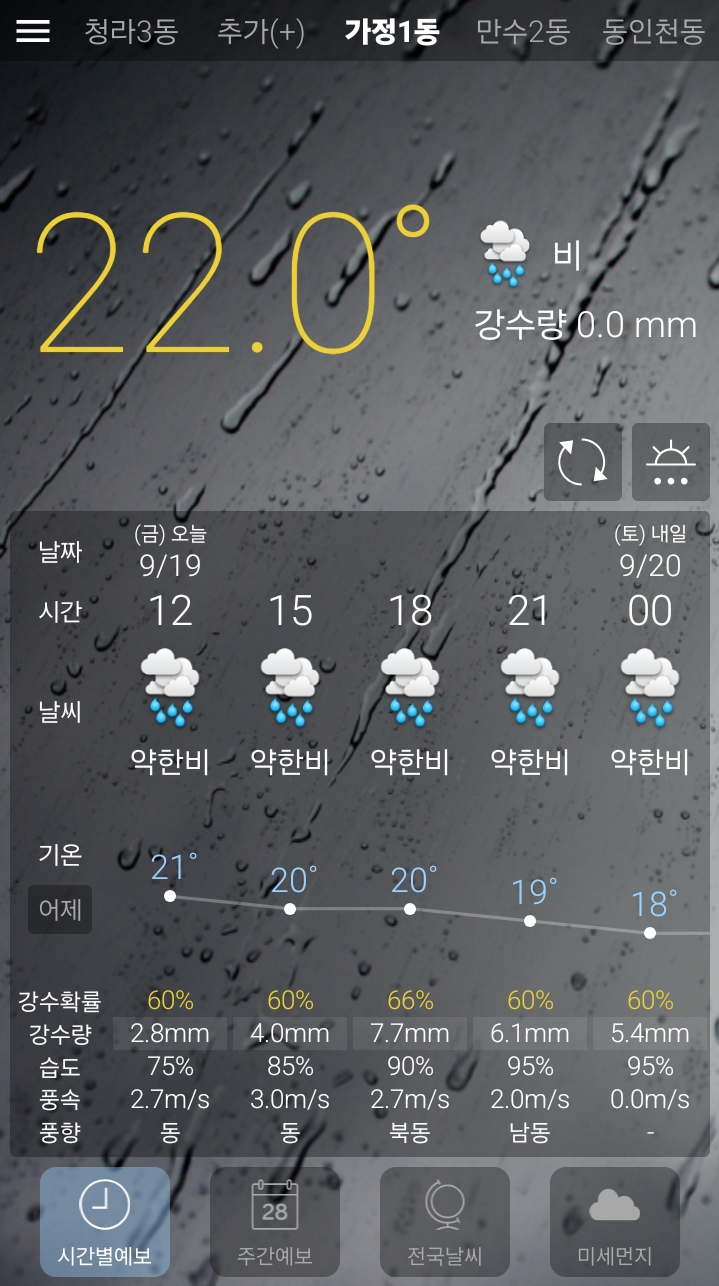The width and height of the screenshot is (719, 1286).
Task: Tap 추가(+) to add a location
Action: coord(261,32)
